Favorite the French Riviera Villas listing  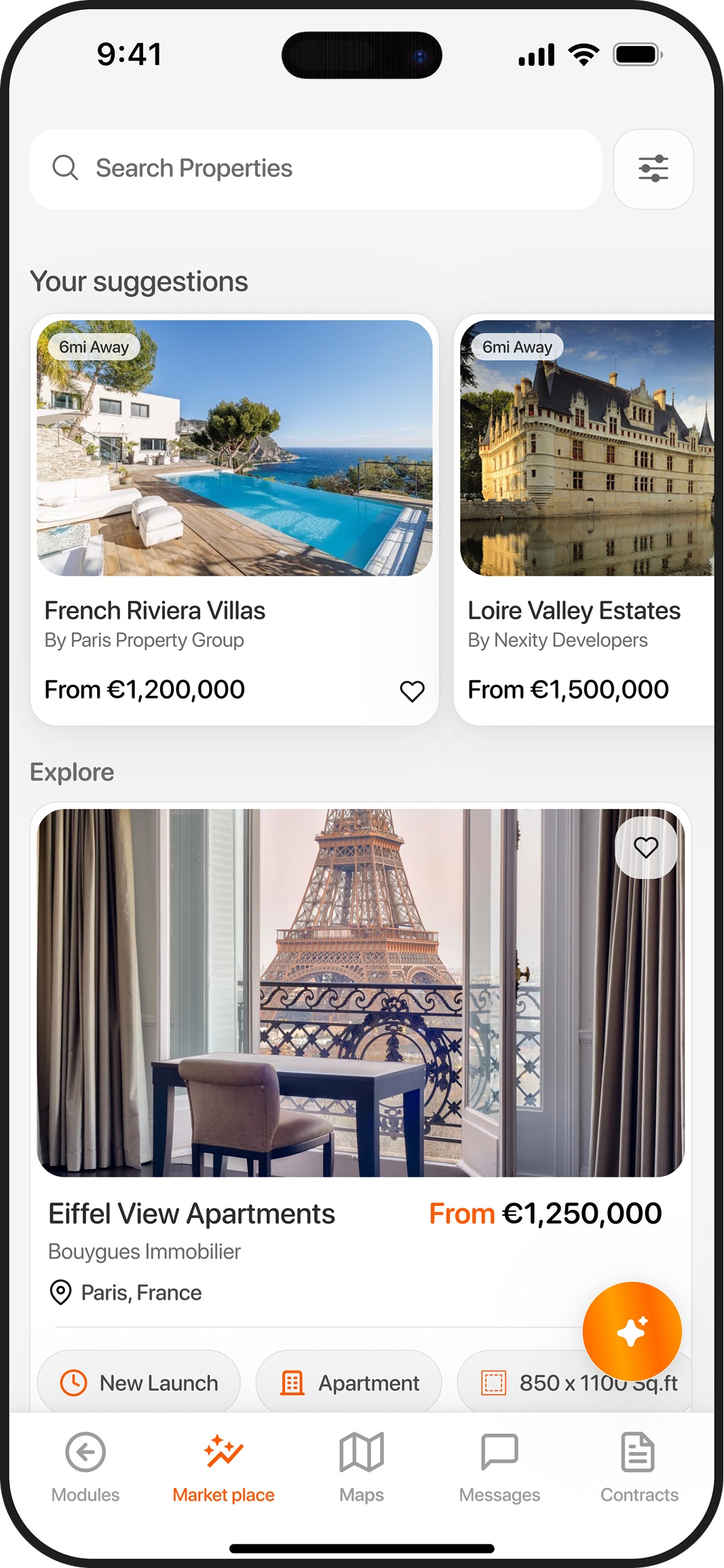413,691
